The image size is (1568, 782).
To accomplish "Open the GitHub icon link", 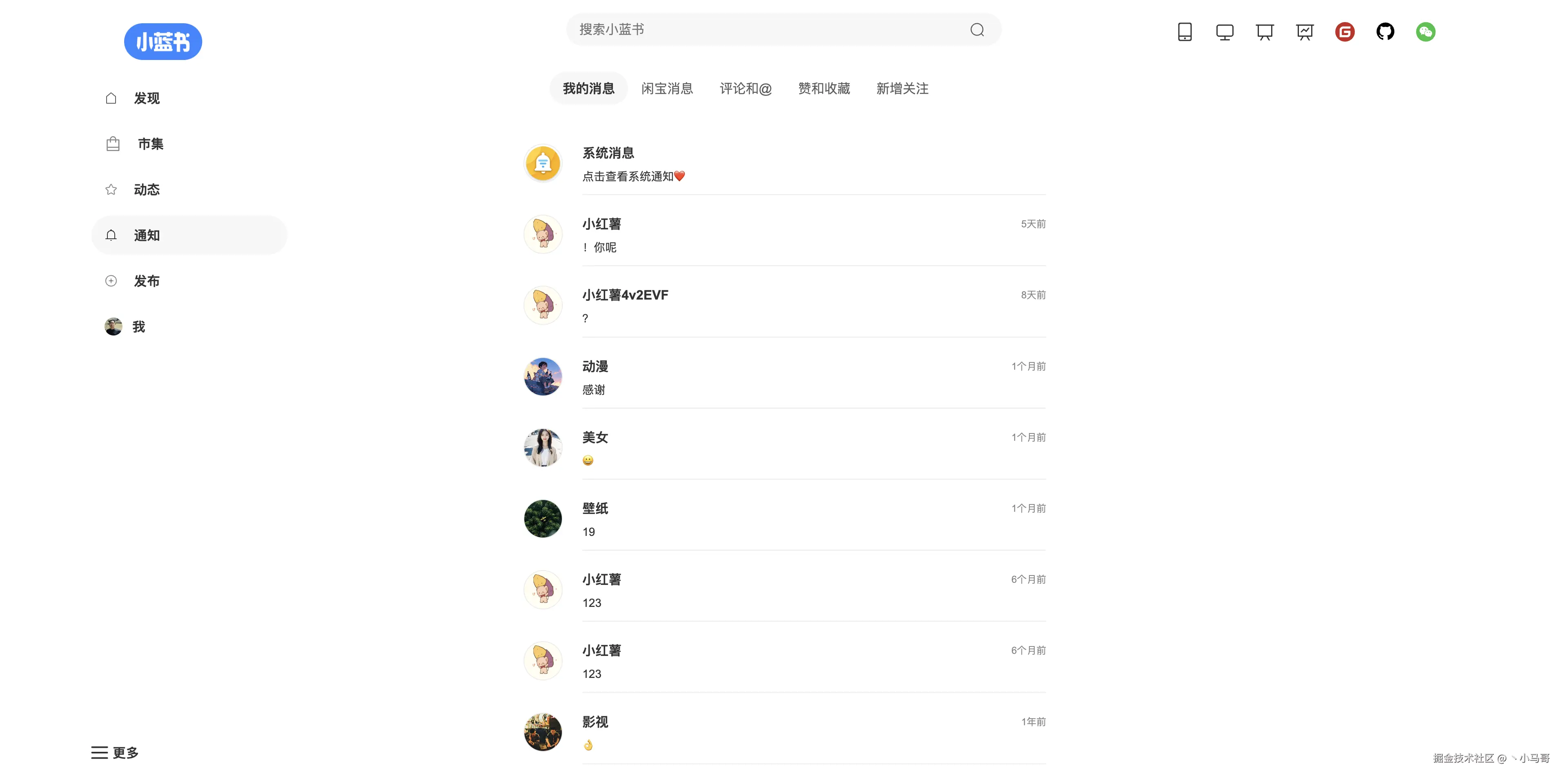I will coord(1385,32).
